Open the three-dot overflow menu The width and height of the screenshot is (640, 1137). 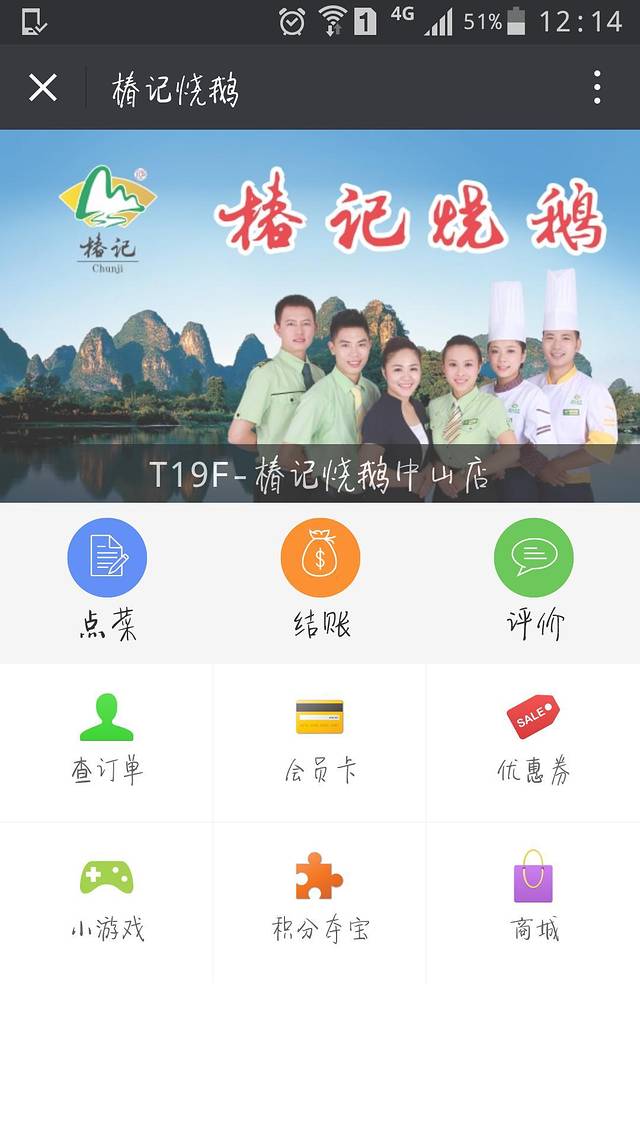(x=597, y=88)
